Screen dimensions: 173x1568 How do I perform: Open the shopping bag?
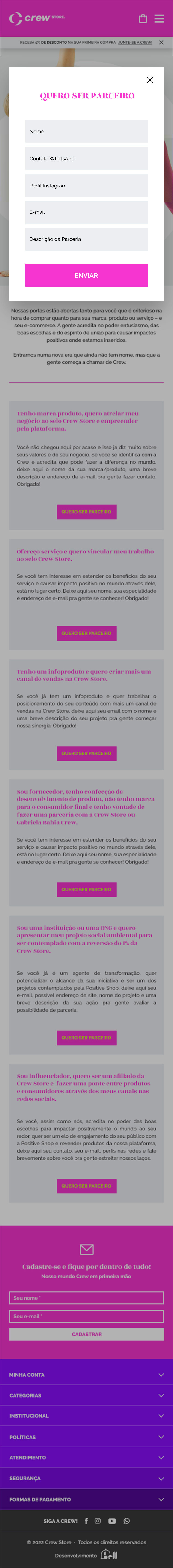(143, 18)
